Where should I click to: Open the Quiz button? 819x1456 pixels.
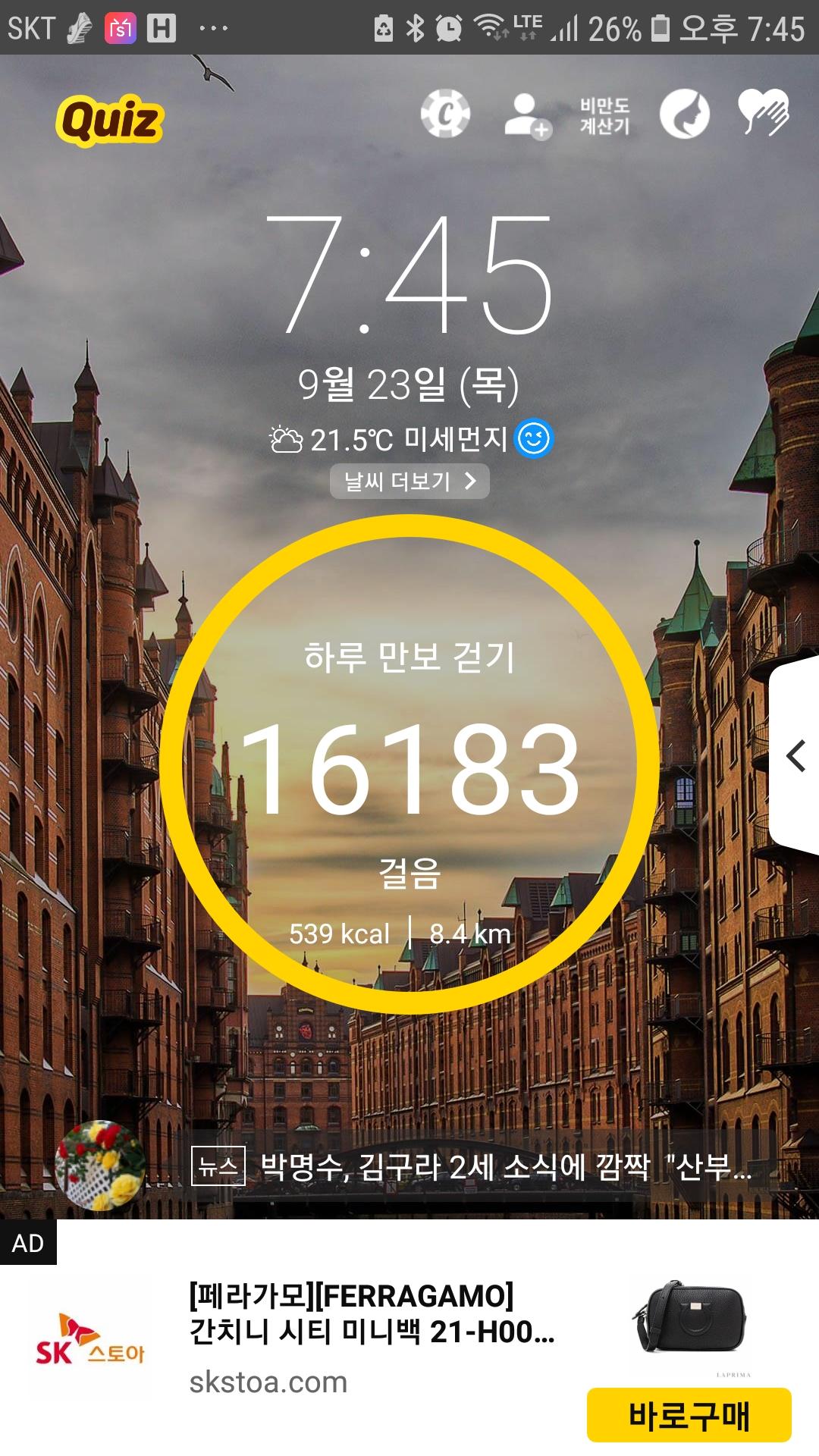tap(110, 120)
